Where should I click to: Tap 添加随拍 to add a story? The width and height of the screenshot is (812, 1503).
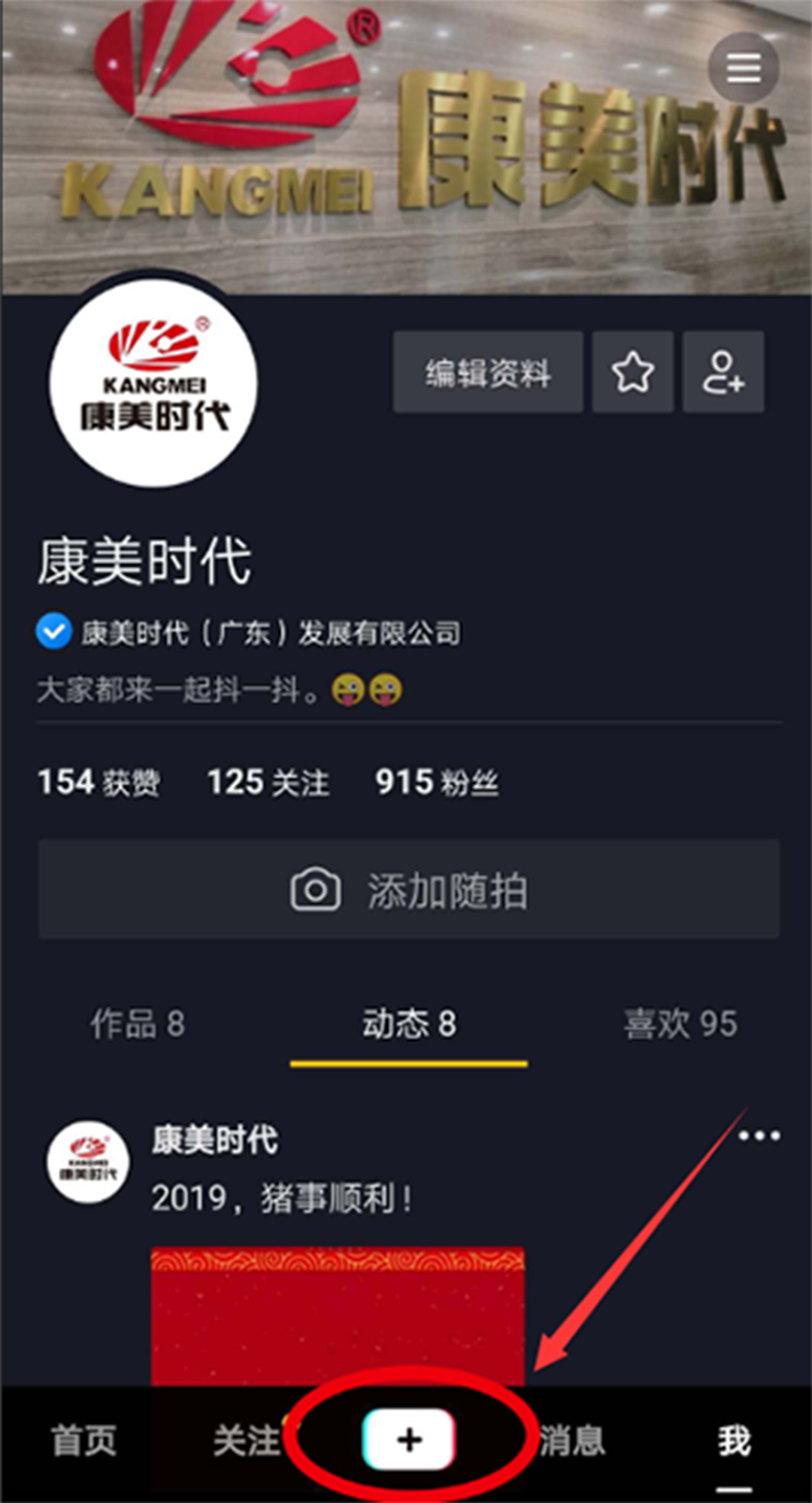(x=409, y=889)
